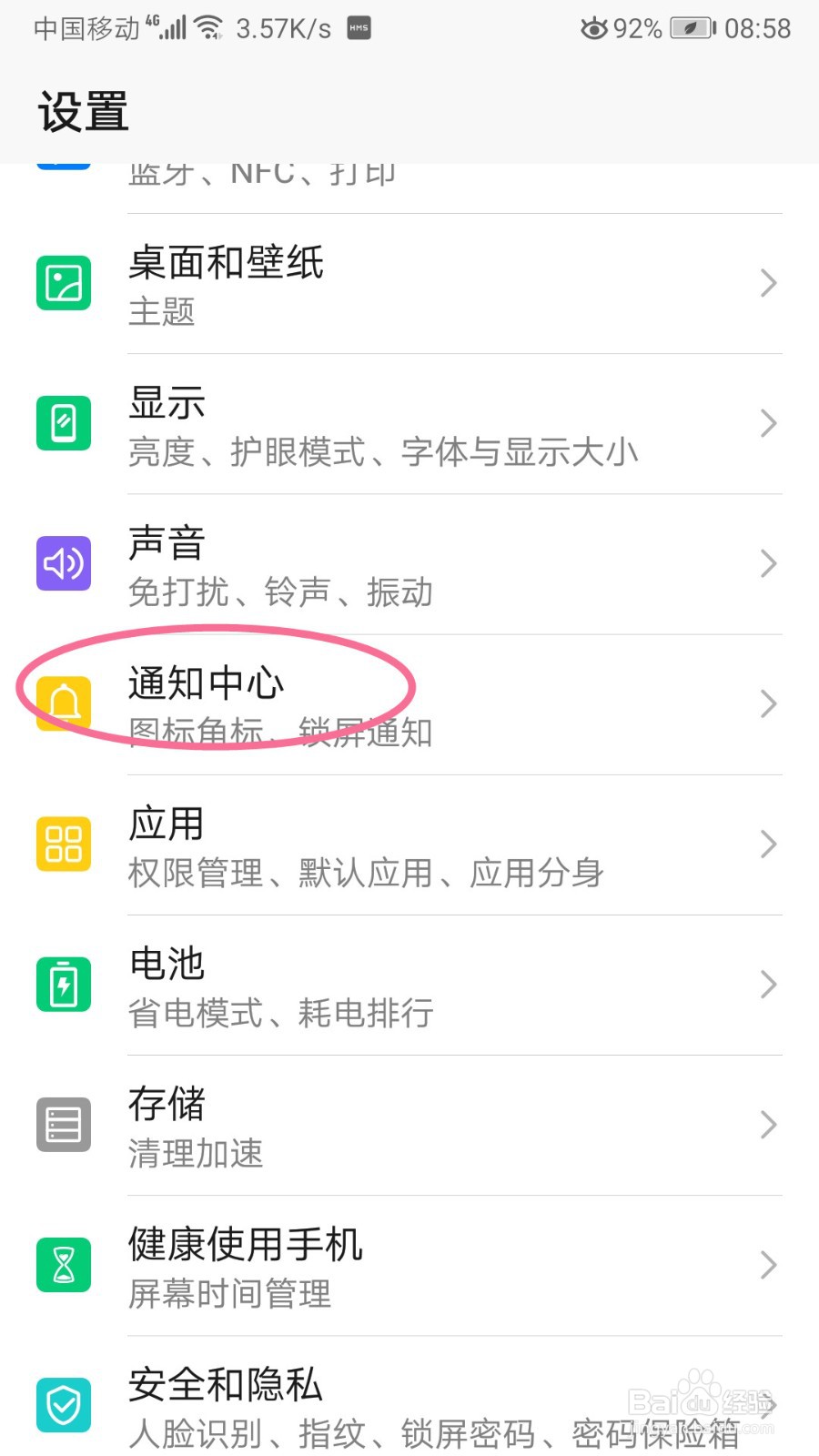
Task: Expand the 电池 settings chevron
Action: pos(767,984)
